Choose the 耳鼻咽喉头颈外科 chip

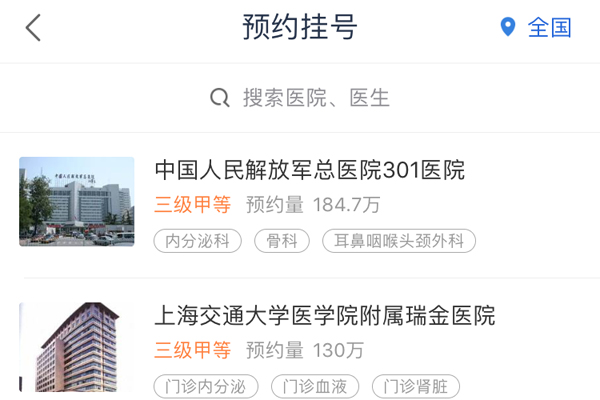(399, 241)
